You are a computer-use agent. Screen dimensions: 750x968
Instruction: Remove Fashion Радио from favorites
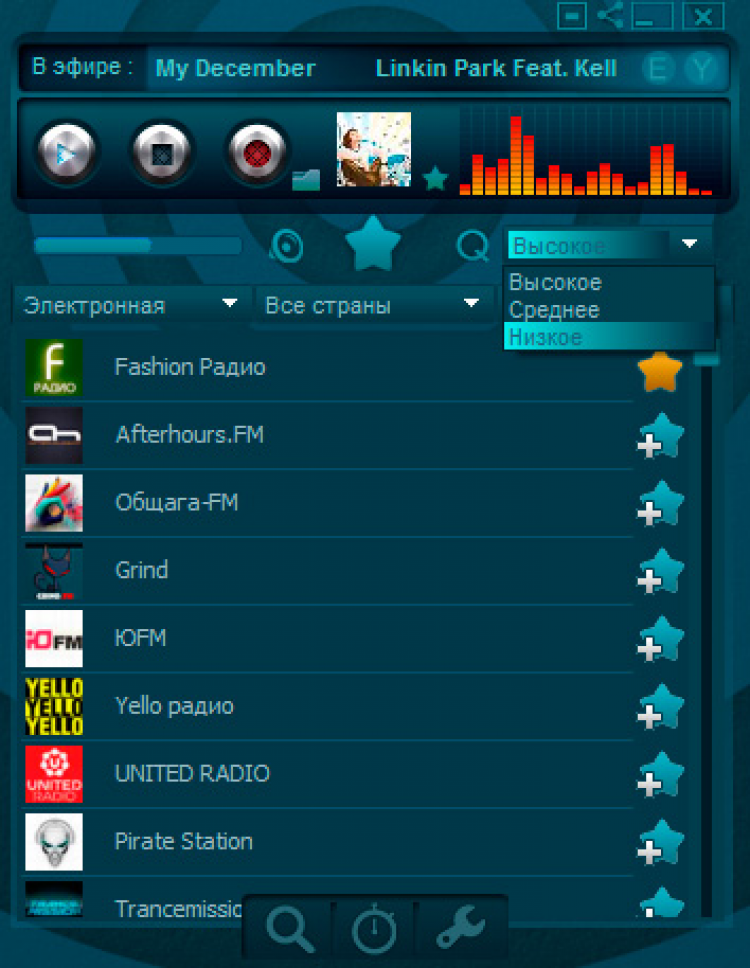coord(660,371)
